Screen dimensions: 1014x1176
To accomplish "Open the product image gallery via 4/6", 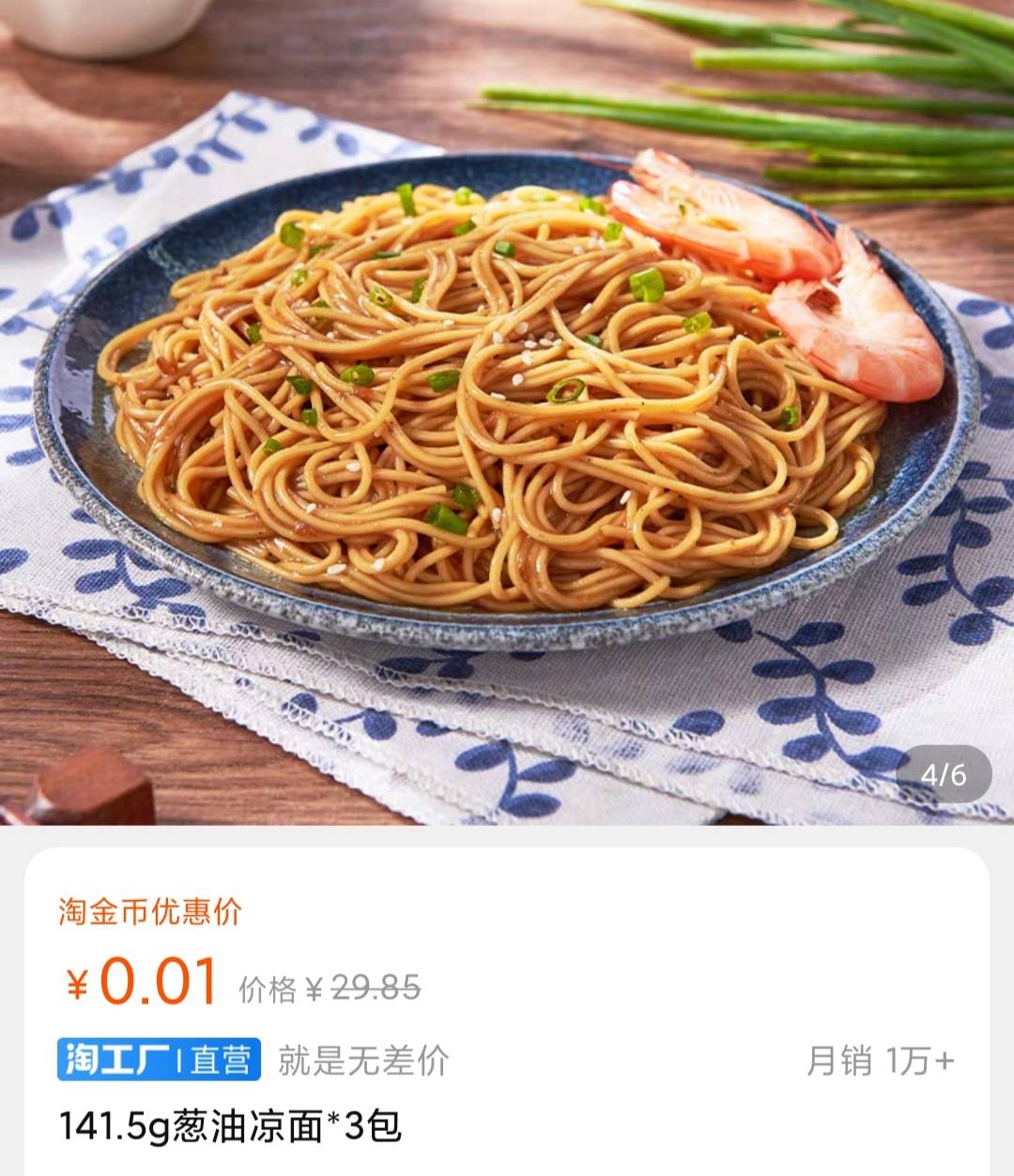I will click(x=943, y=773).
